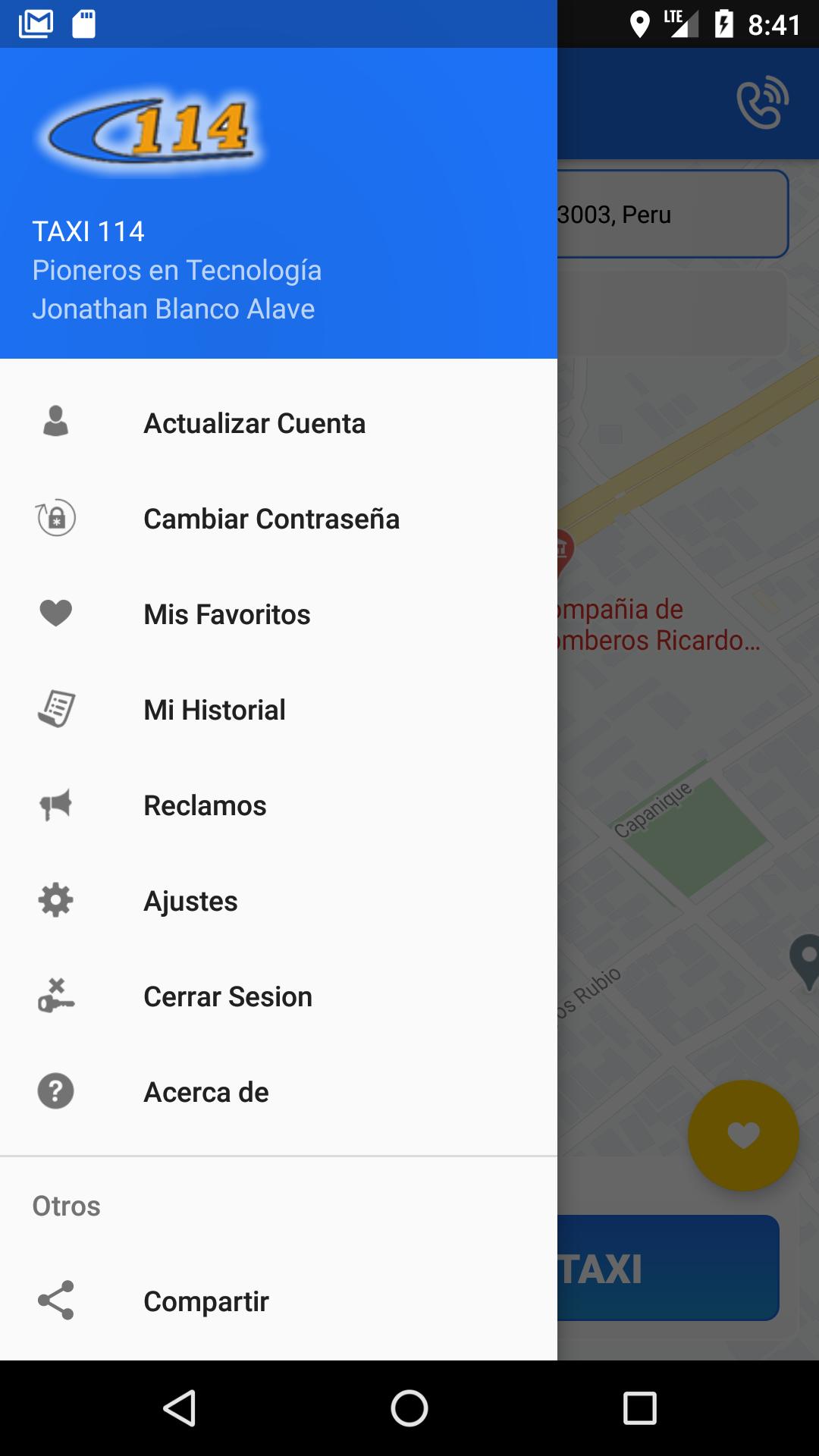Open Mis Favoritos via the heart icon
Screen dimensions: 819x1456
[55, 613]
